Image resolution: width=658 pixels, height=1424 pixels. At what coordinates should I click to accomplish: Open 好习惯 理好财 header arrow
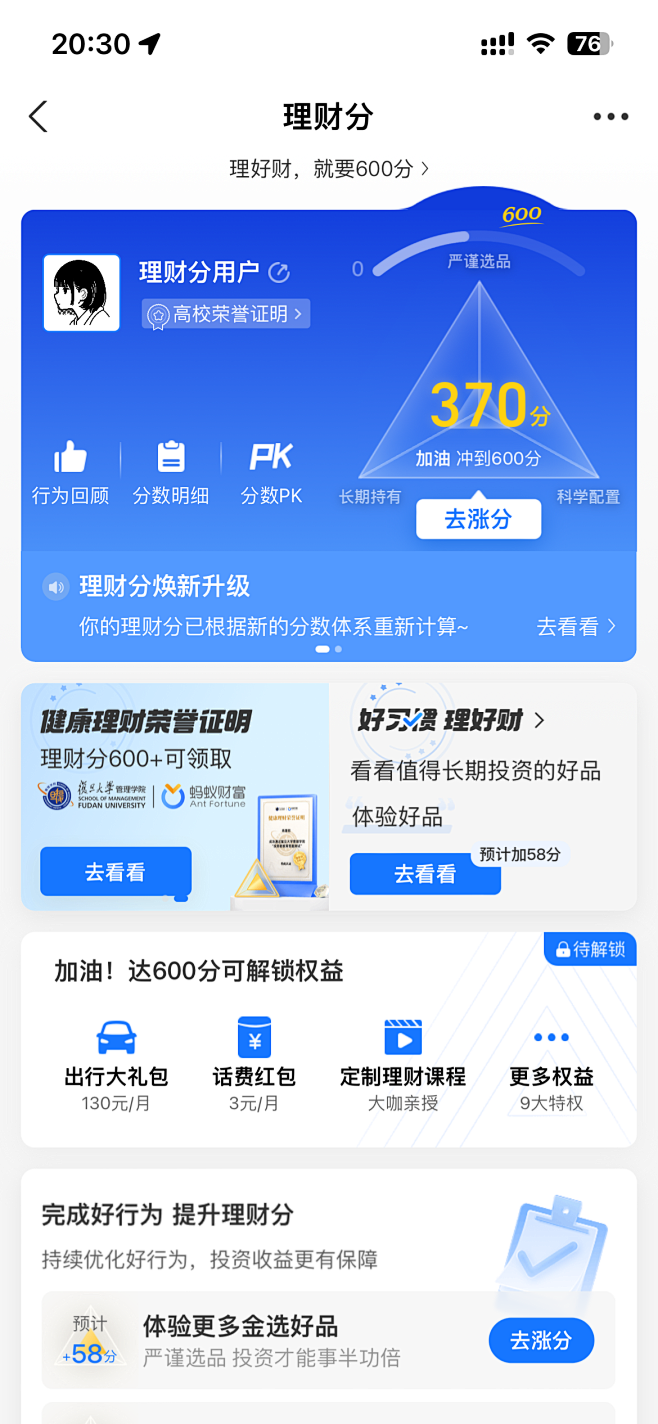click(540, 720)
